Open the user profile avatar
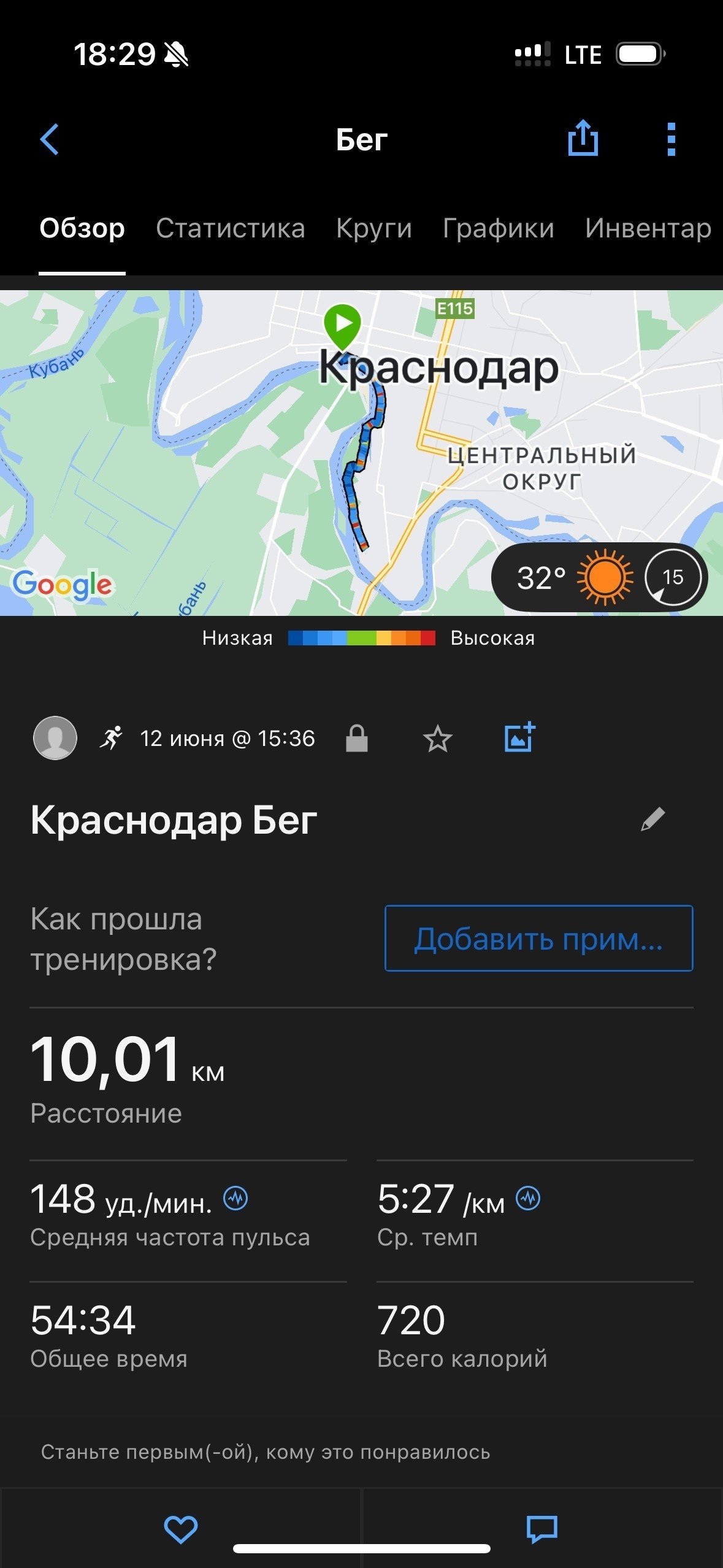723x1568 pixels. (x=55, y=738)
